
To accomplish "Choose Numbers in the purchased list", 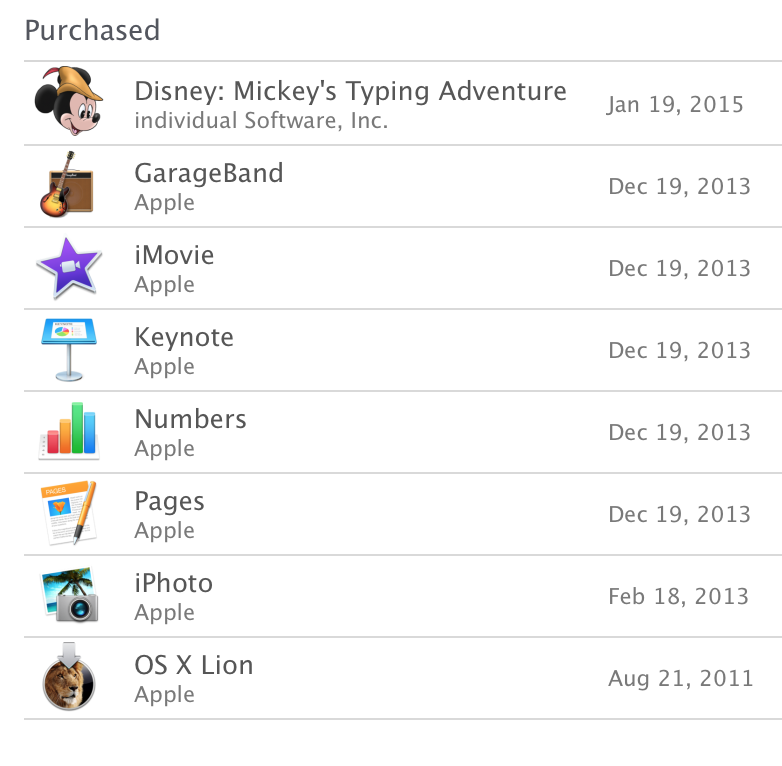I will (190, 432).
